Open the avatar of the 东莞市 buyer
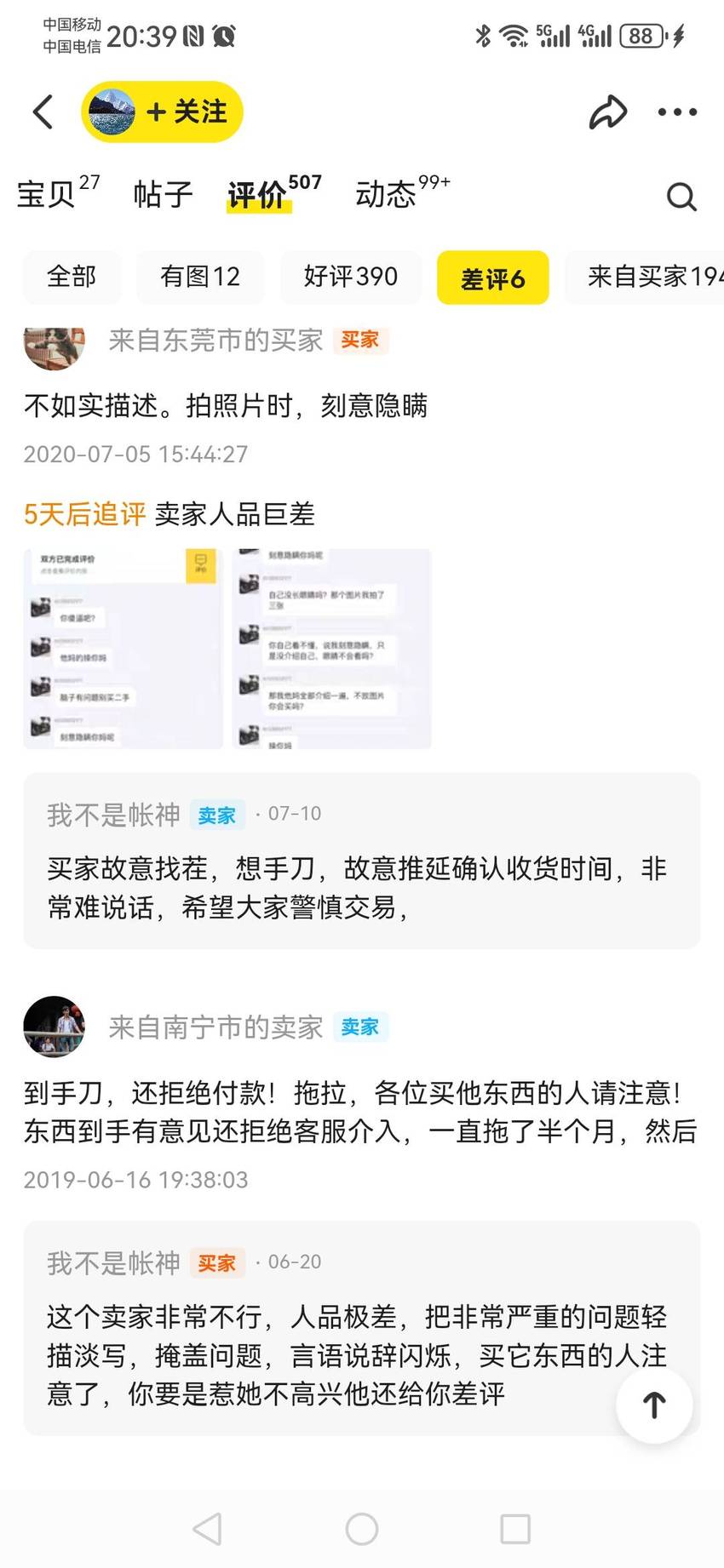Screen dimensions: 724x1568 (x=54, y=346)
